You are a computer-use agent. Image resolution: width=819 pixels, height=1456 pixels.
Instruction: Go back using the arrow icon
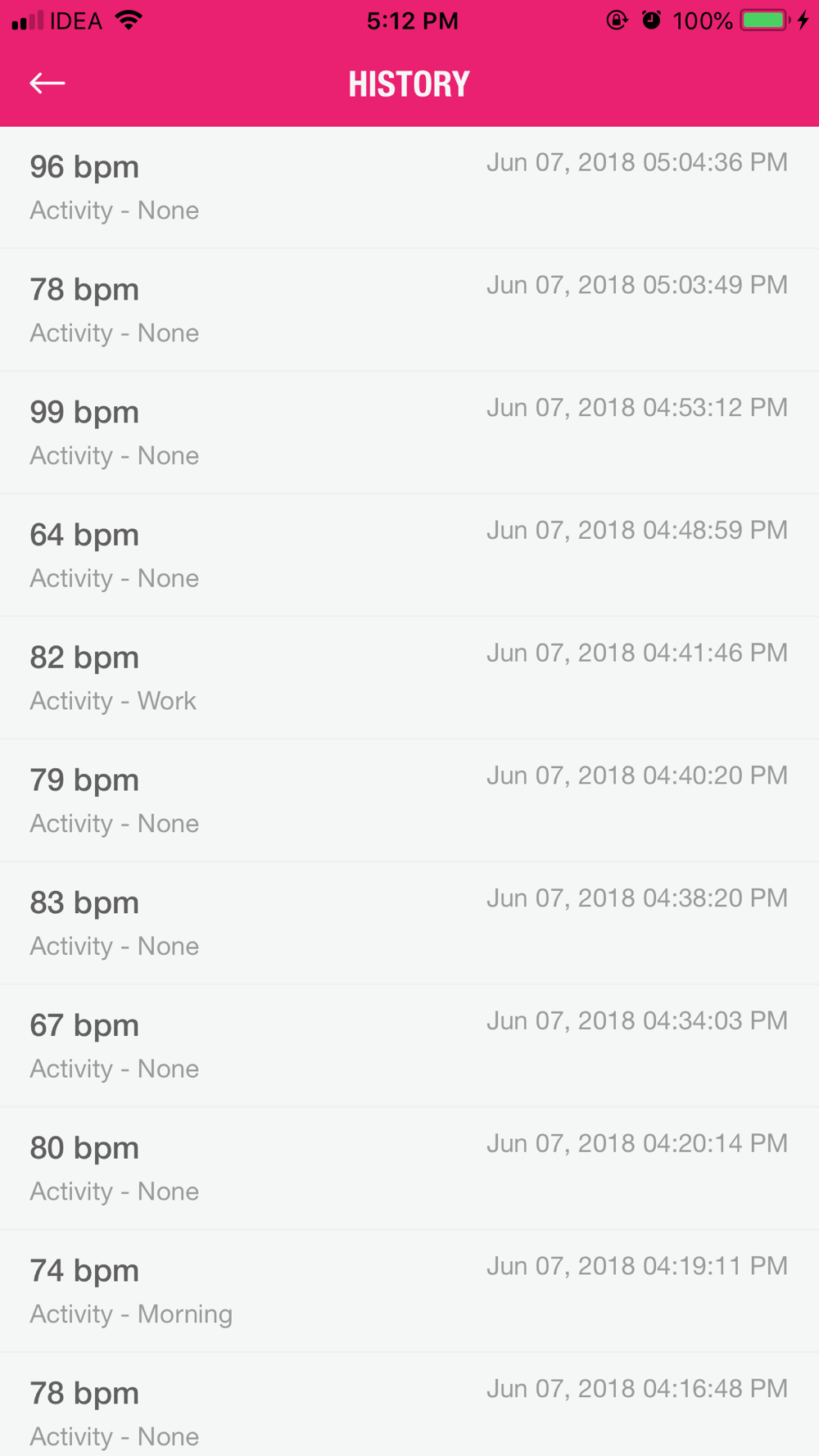[x=48, y=83]
